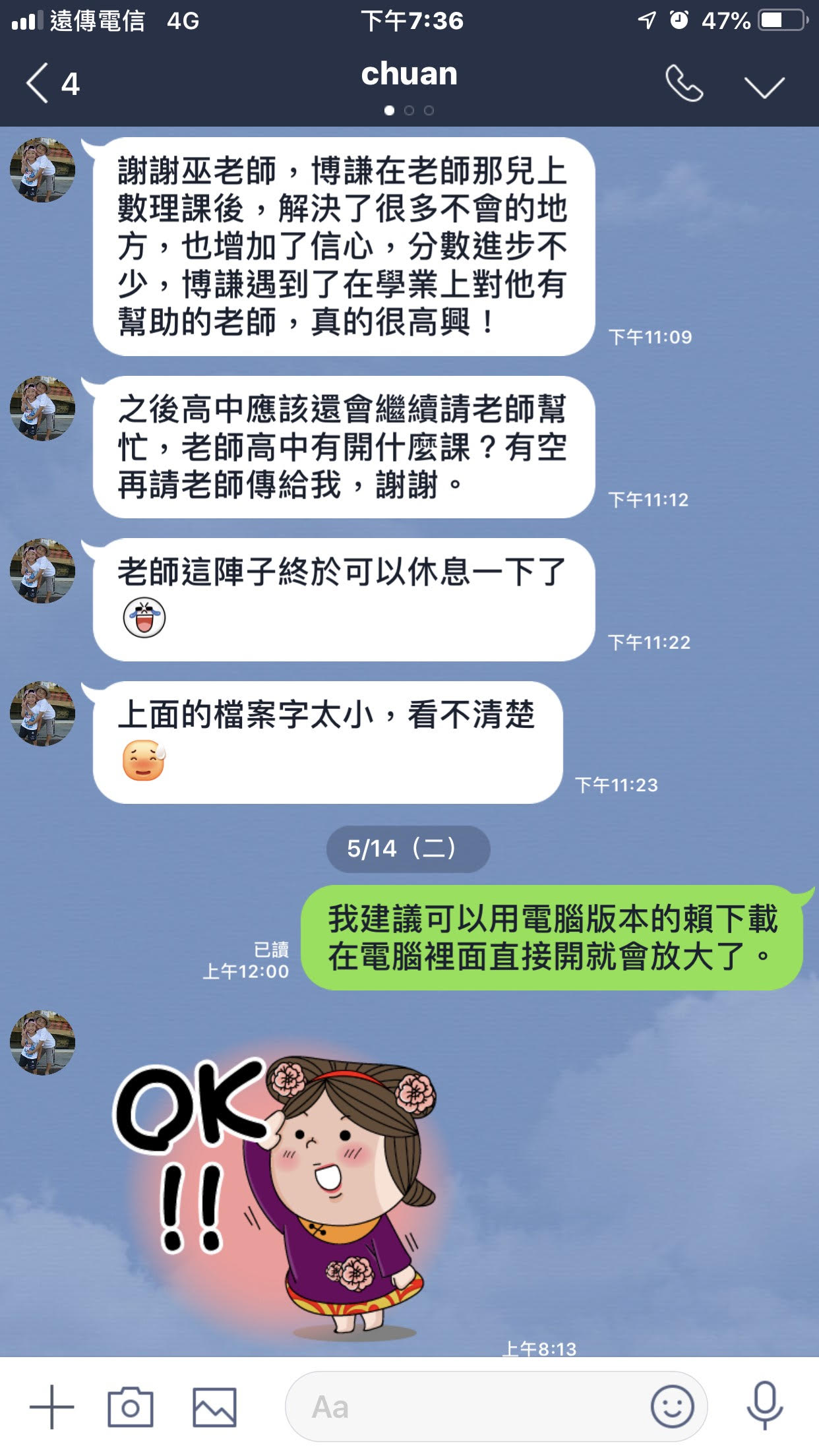Image resolution: width=819 pixels, height=1456 pixels.
Task: Open the emoji and sticker picker
Action: pos(672,1407)
